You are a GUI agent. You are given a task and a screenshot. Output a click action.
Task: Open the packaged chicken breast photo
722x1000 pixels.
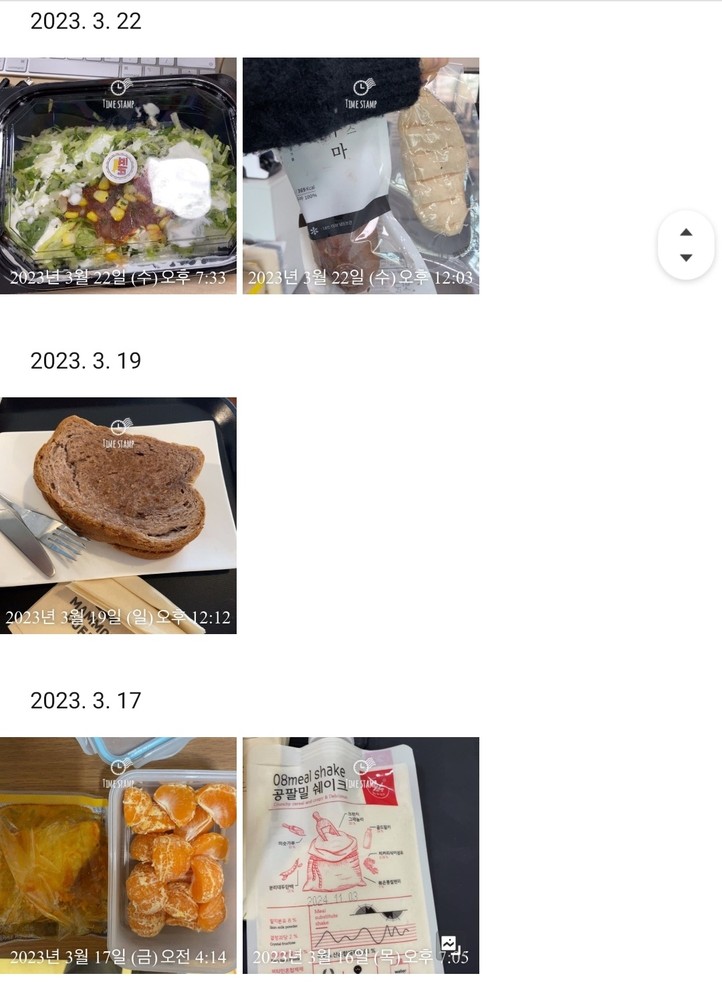(x=360, y=175)
